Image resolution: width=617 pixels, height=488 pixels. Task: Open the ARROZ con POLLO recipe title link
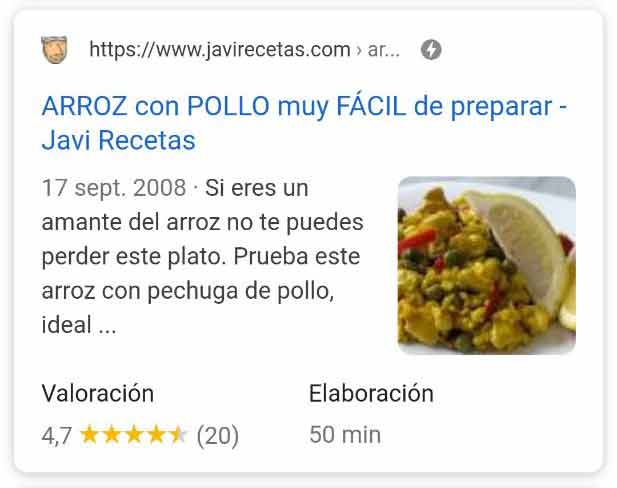[300, 107]
